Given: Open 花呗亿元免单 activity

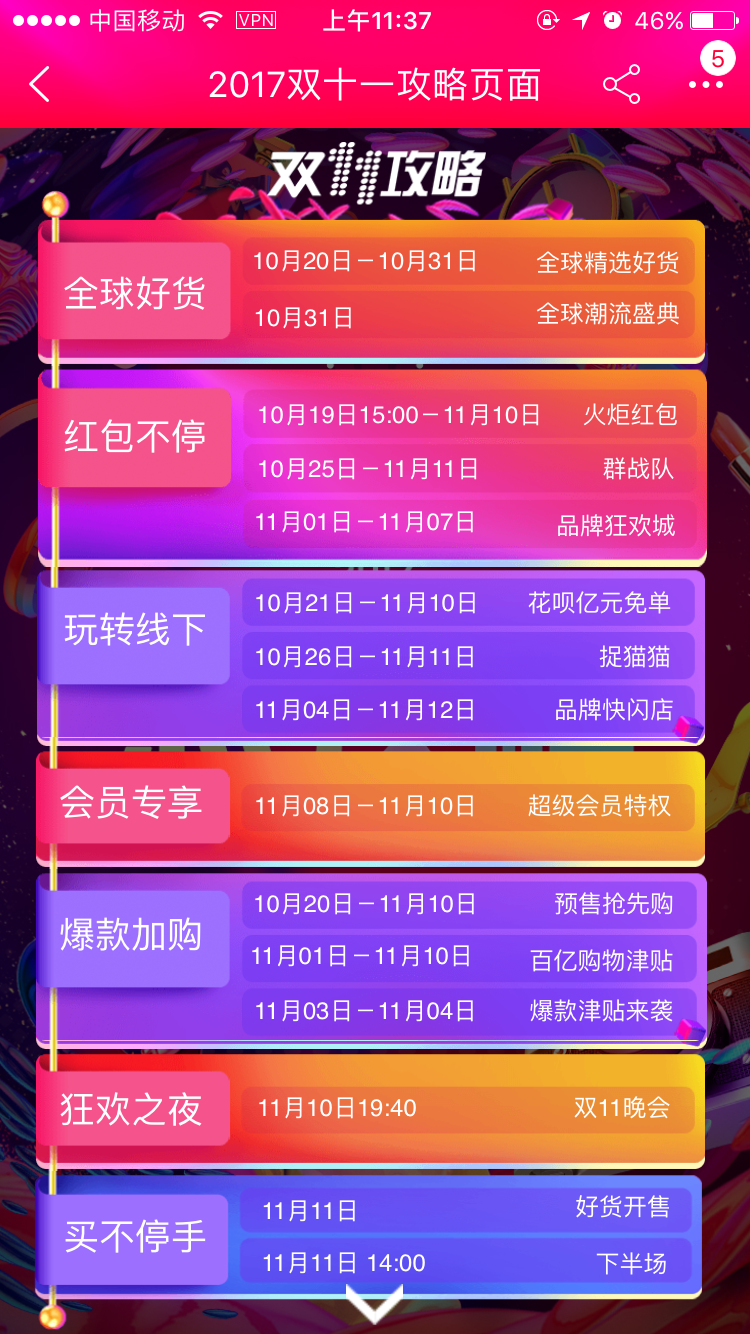Looking at the screenshot, I should click(x=468, y=603).
